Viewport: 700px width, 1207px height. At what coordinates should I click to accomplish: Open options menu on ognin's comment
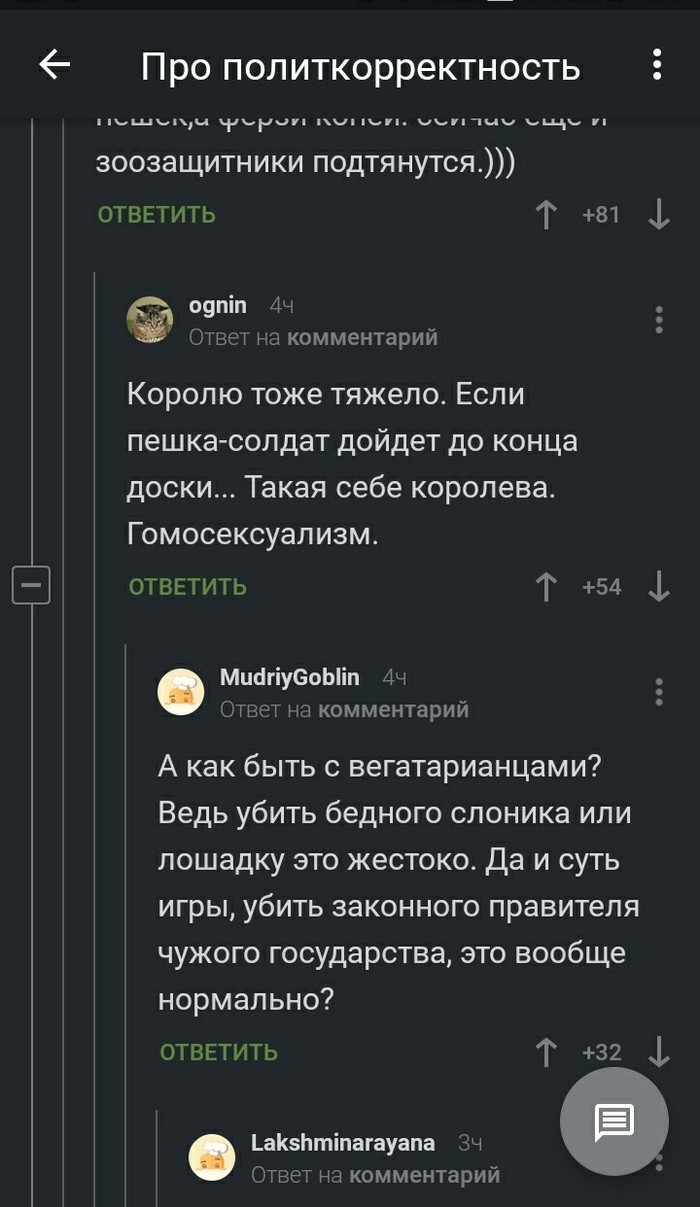(658, 320)
